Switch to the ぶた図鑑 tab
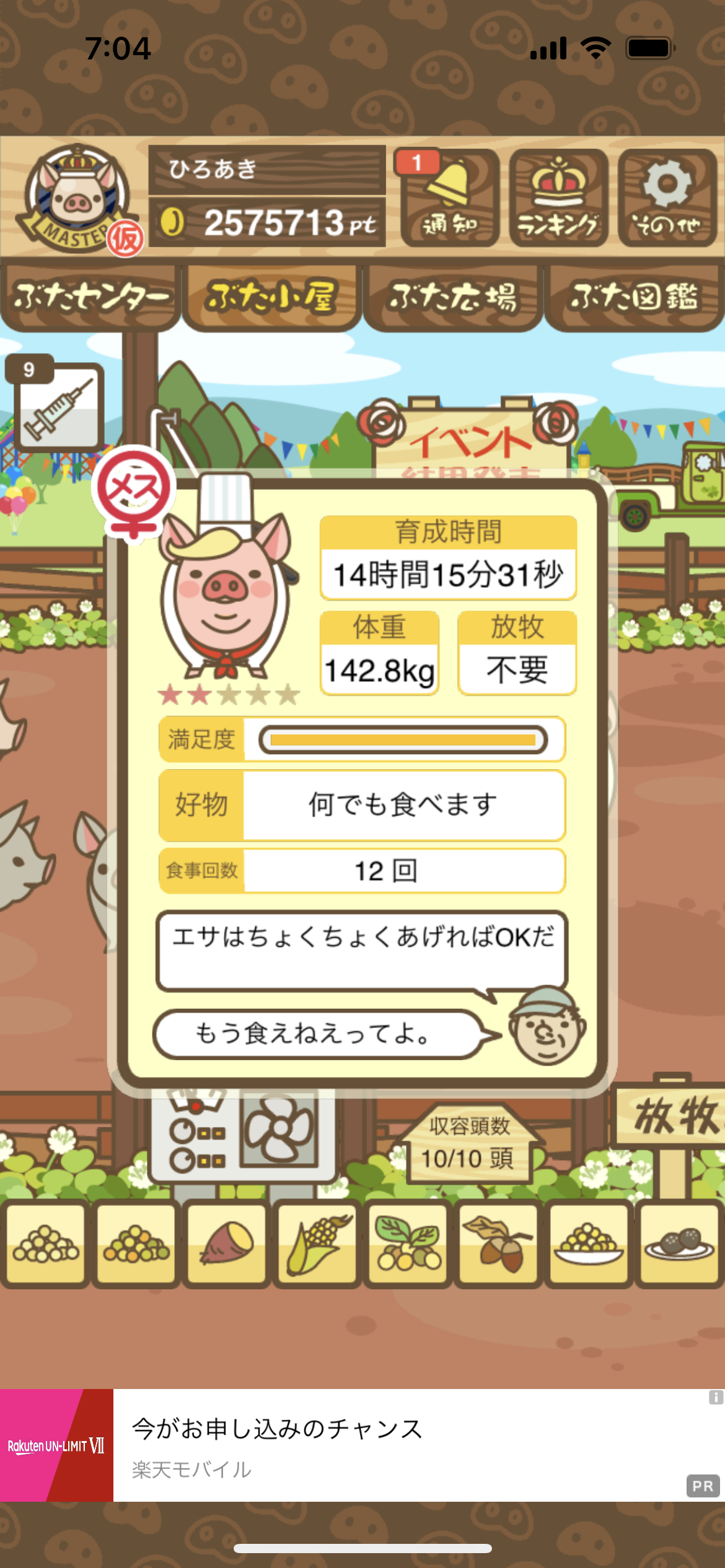Screen dimensions: 725x1568 pos(635,297)
